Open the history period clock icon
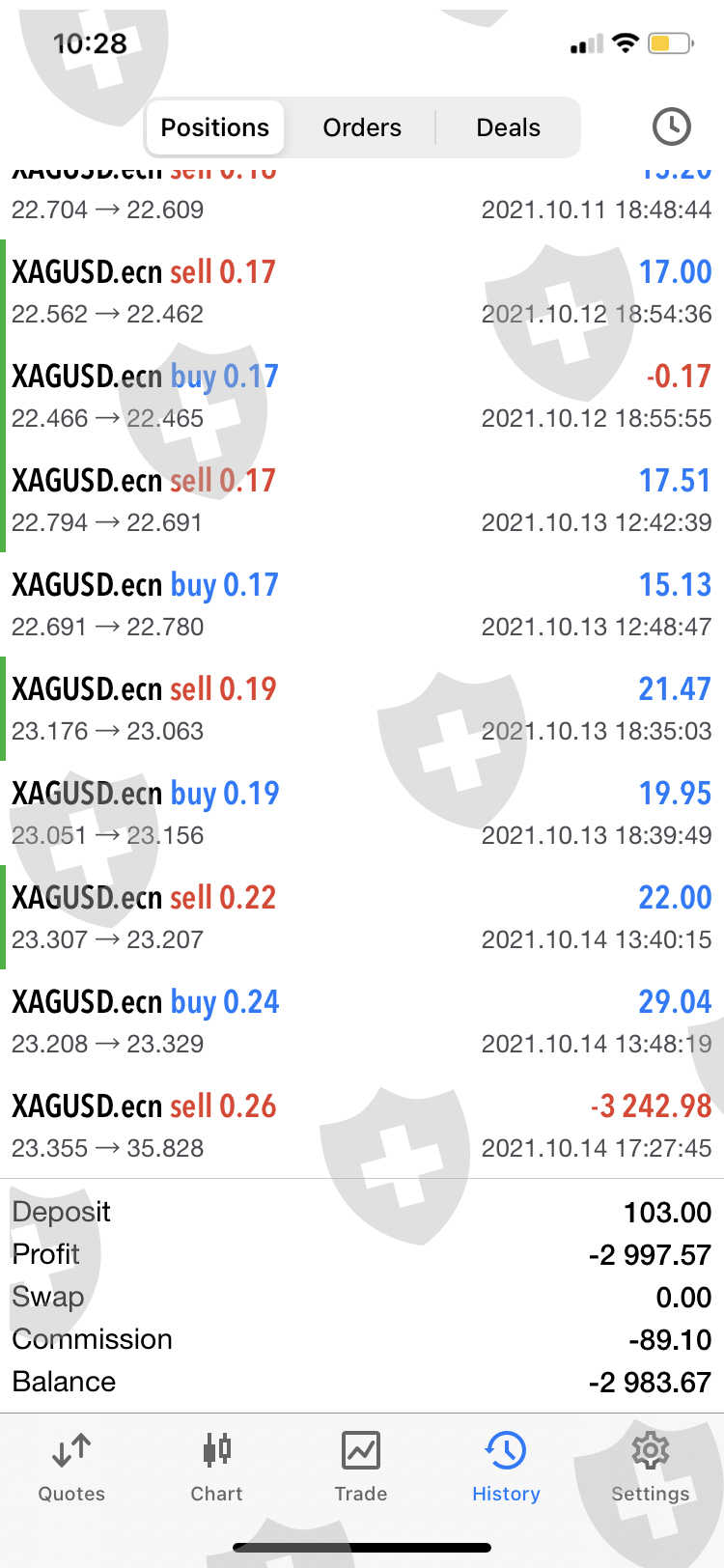 click(x=671, y=126)
